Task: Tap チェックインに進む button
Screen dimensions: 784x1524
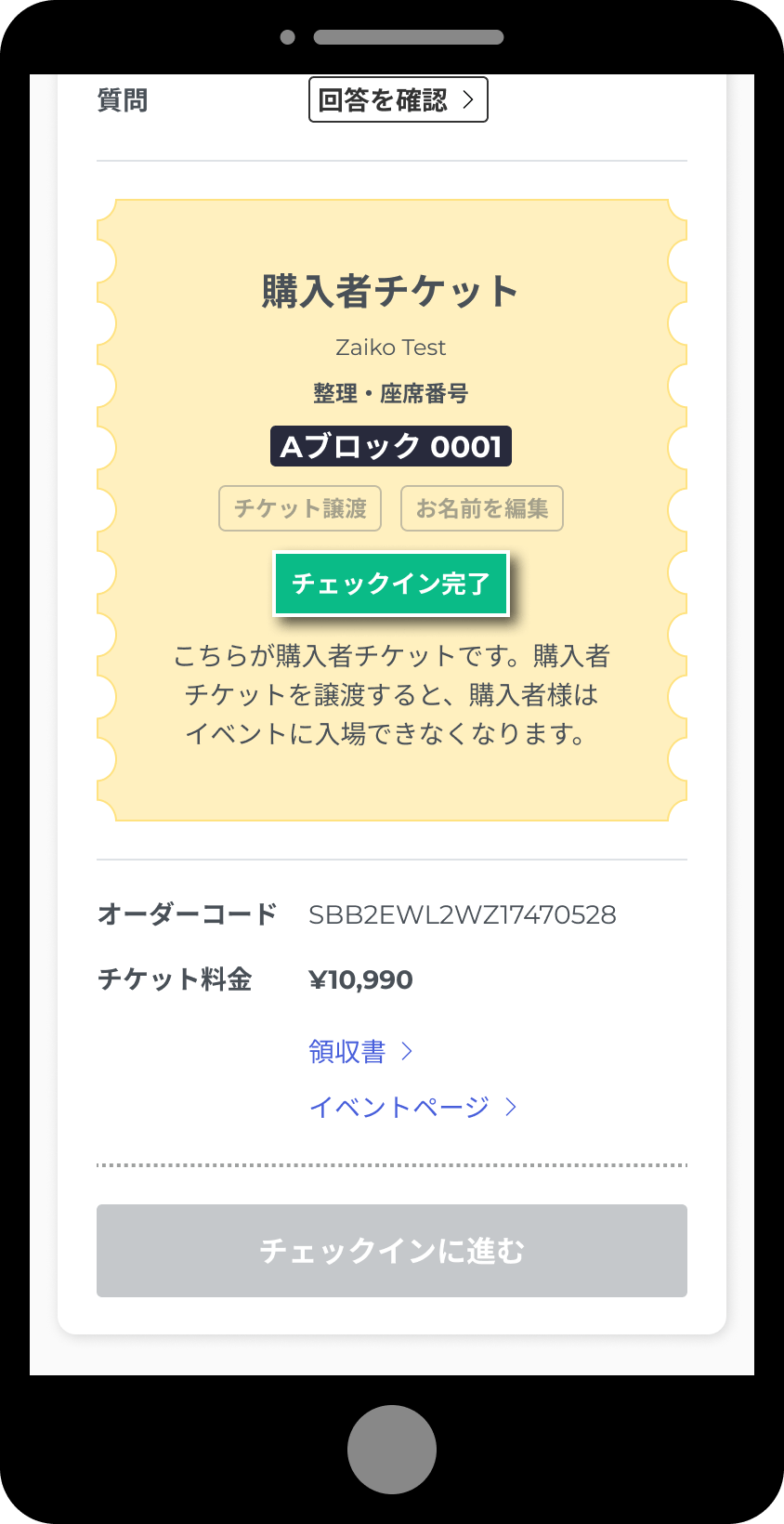Action: (391, 1251)
